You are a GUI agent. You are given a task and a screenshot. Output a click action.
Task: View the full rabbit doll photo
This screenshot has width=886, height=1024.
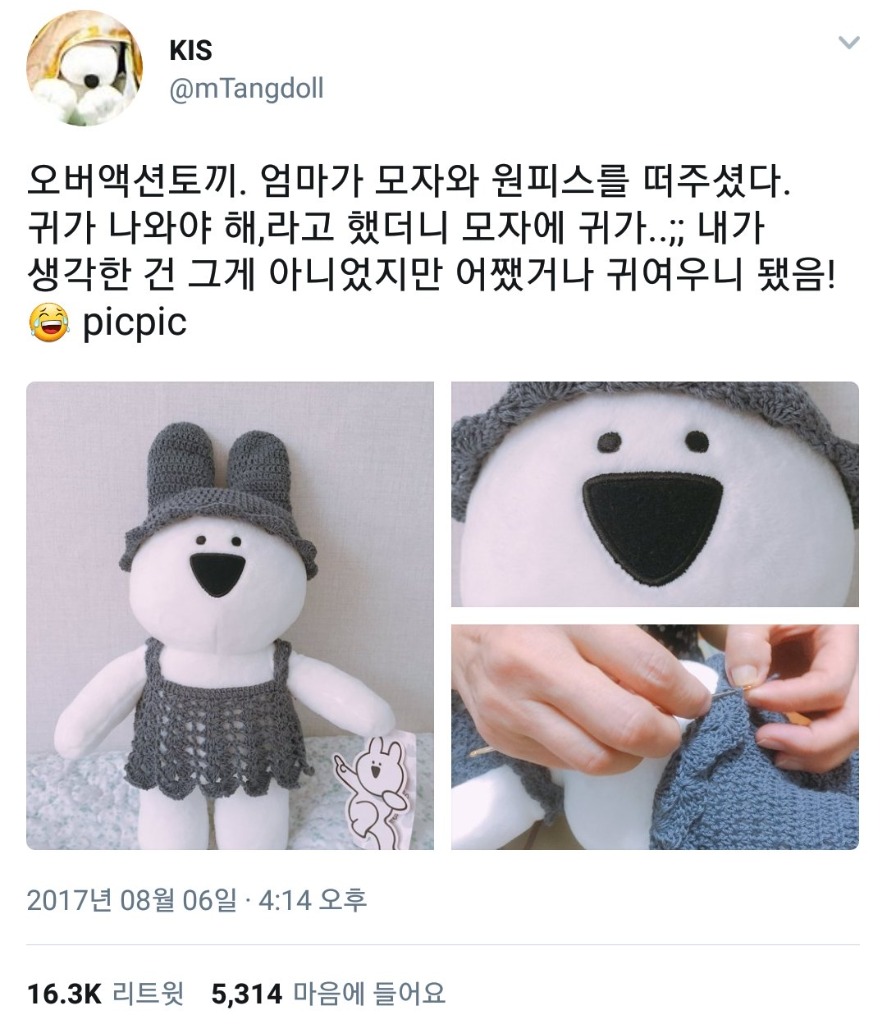(x=230, y=615)
